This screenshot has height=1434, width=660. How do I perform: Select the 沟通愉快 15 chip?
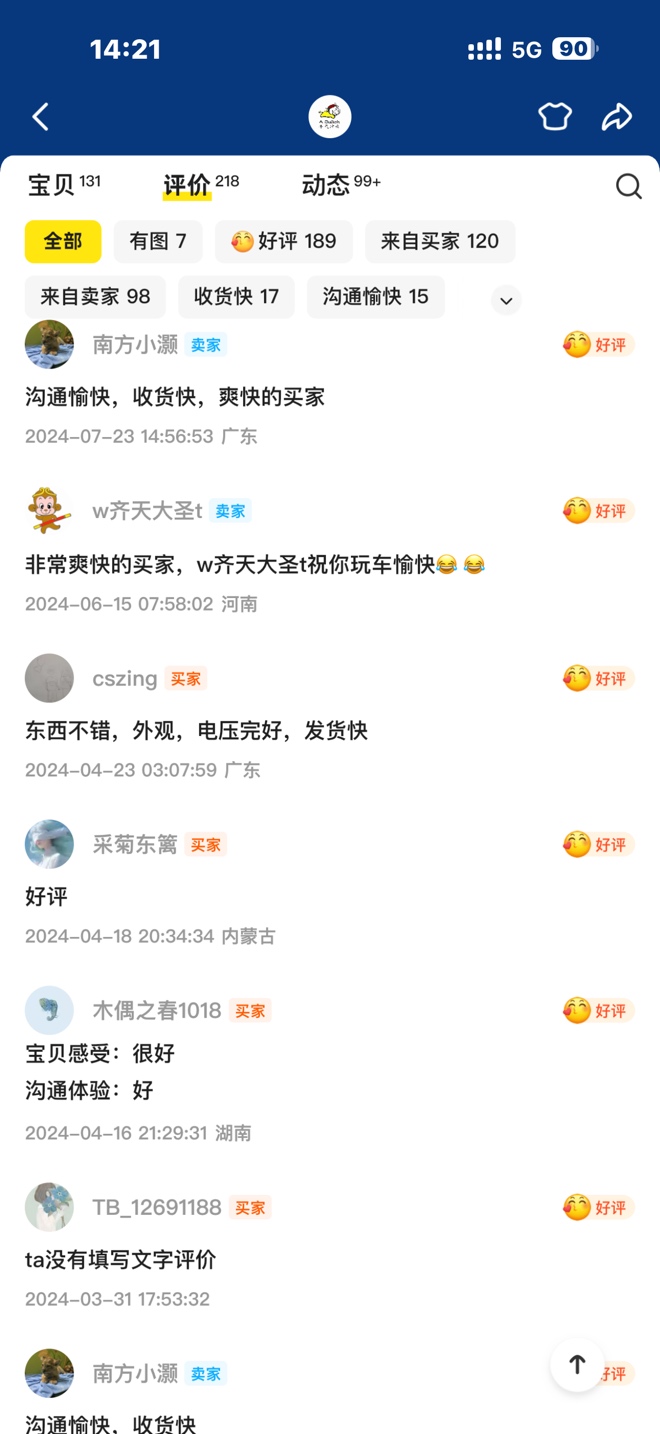point(375,296)
